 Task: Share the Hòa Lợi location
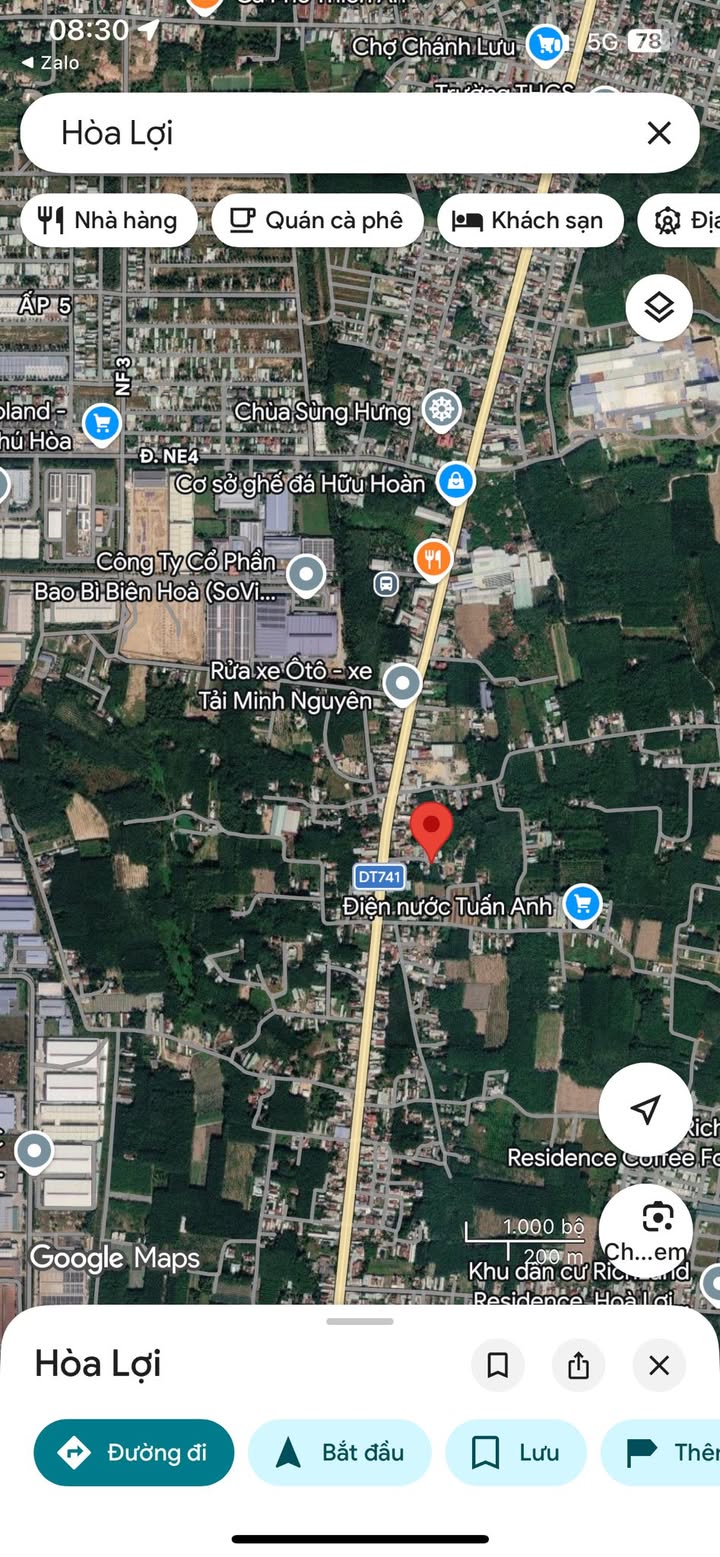click(578, 1365)
